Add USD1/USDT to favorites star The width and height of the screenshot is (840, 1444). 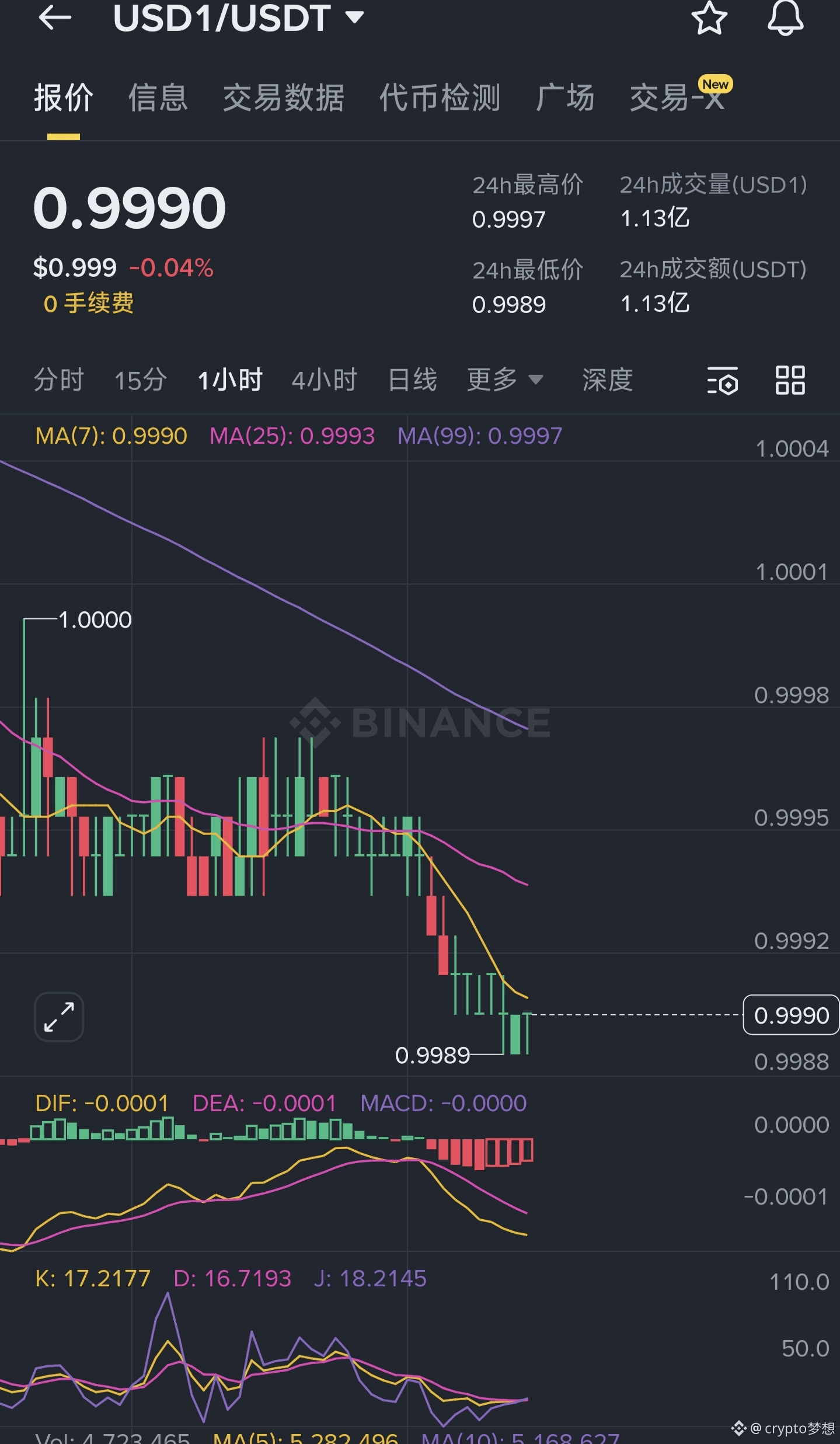click(x=709, y=18)
